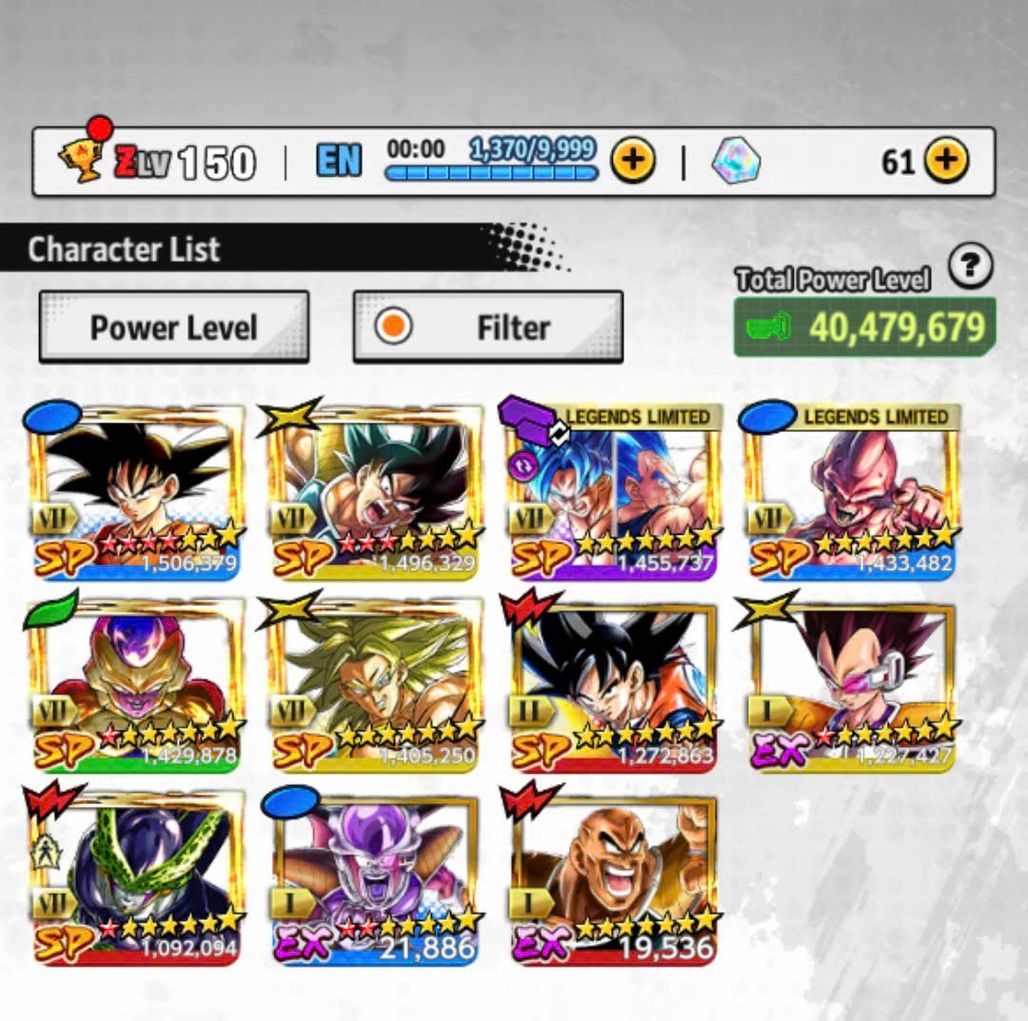
Task: Open the Total Power Level help icon
Action: coord(969,267)
